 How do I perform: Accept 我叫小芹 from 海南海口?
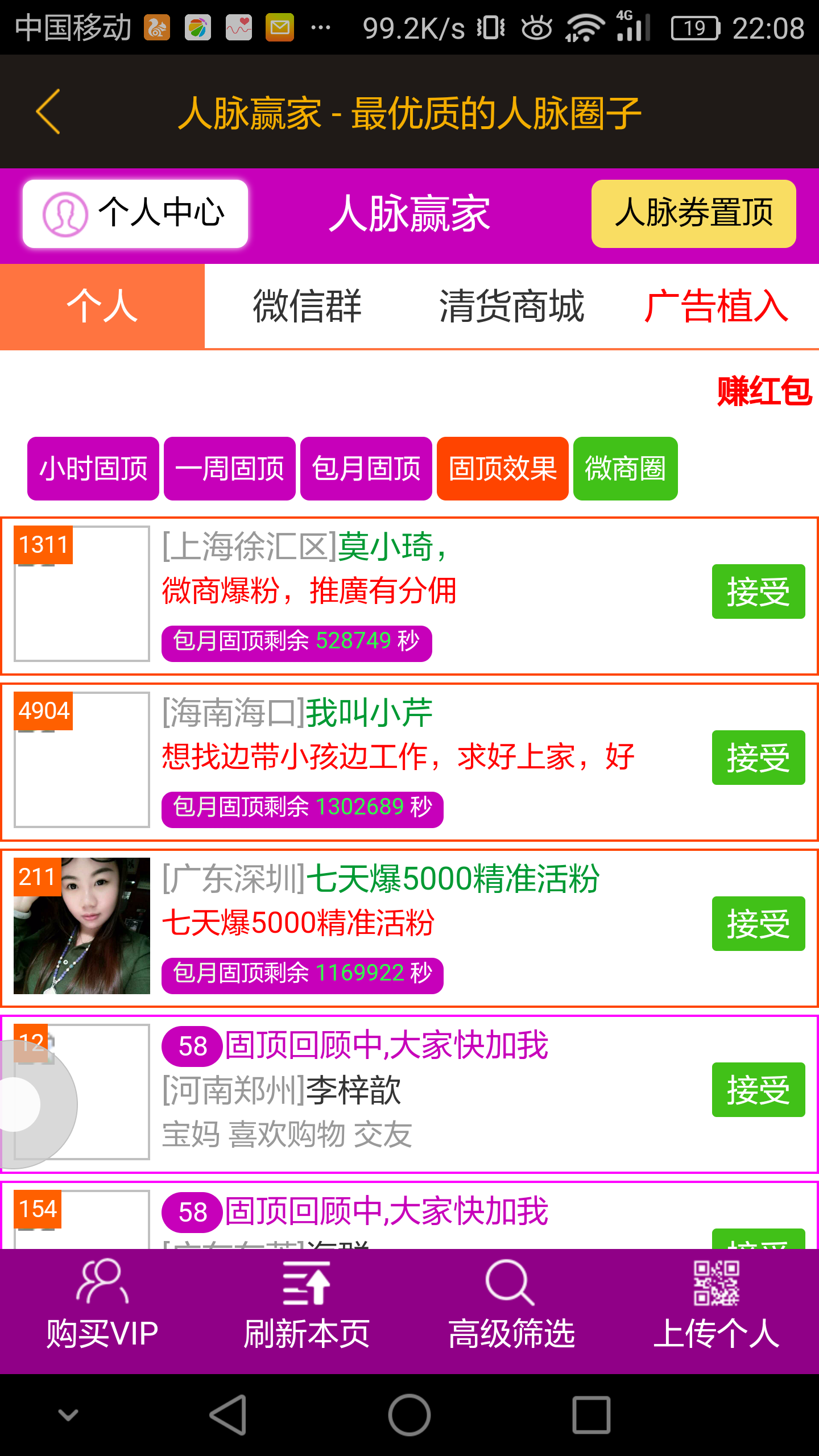758,758
